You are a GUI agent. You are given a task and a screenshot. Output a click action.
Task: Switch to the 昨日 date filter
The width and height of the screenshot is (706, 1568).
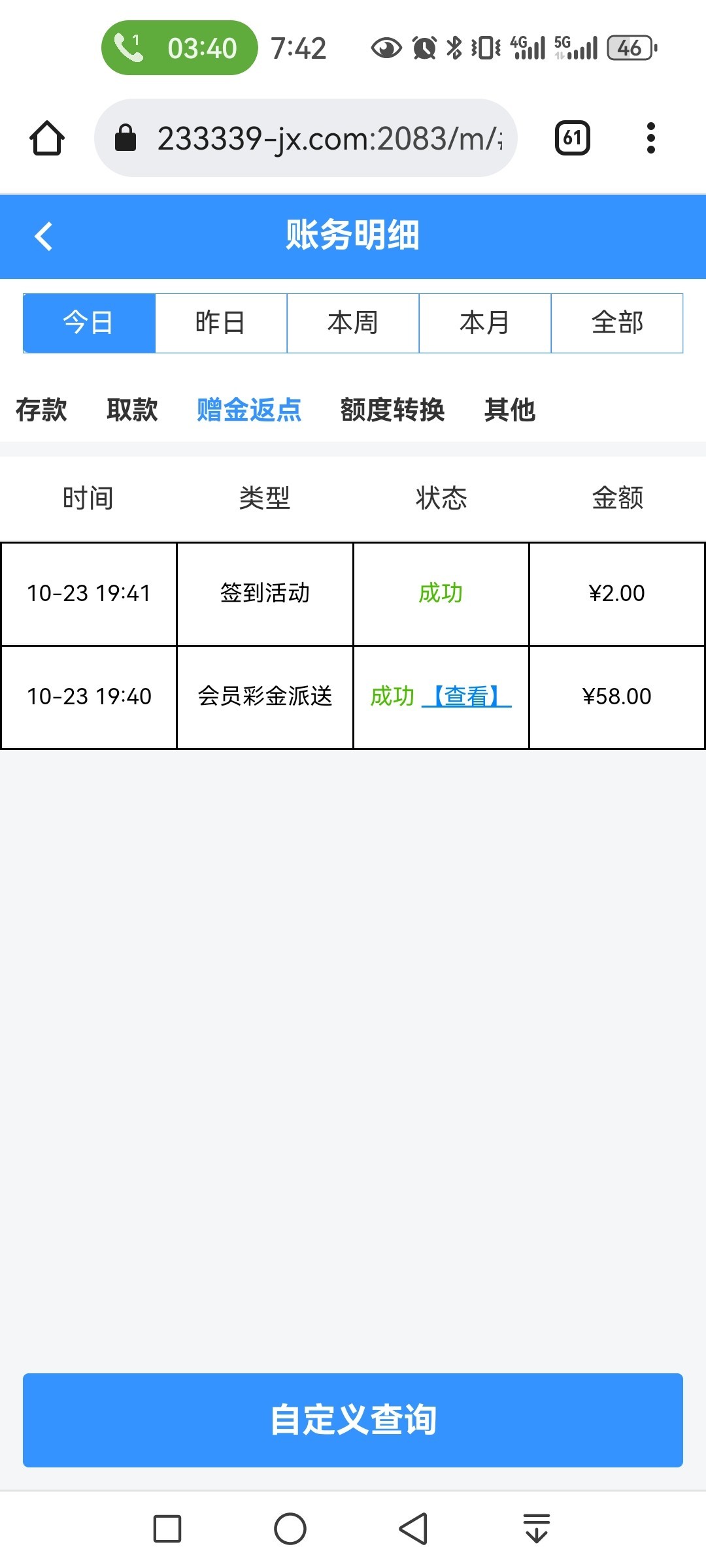pyautogui.click(x=221, y=323)
